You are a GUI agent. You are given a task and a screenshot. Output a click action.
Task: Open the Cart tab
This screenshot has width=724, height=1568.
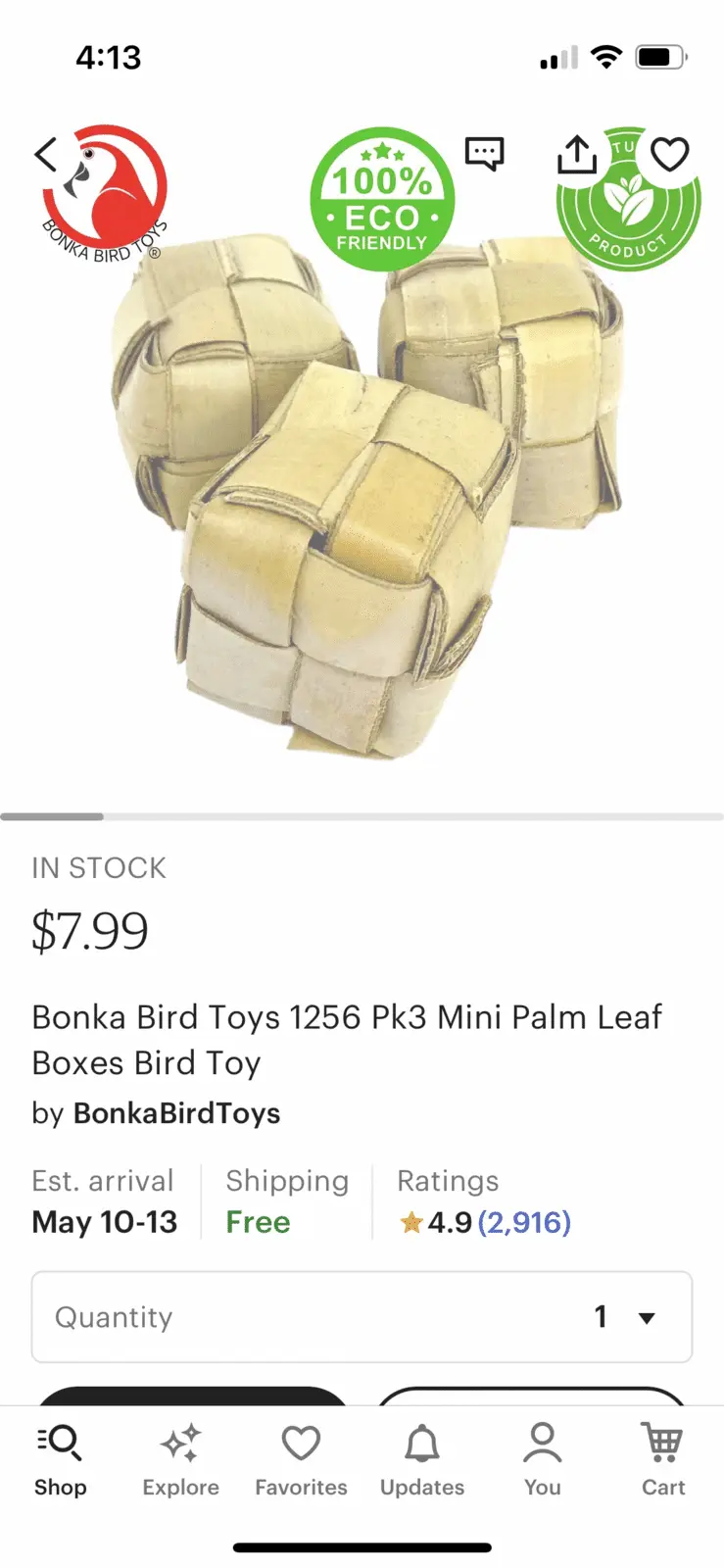click(663, 1460)
